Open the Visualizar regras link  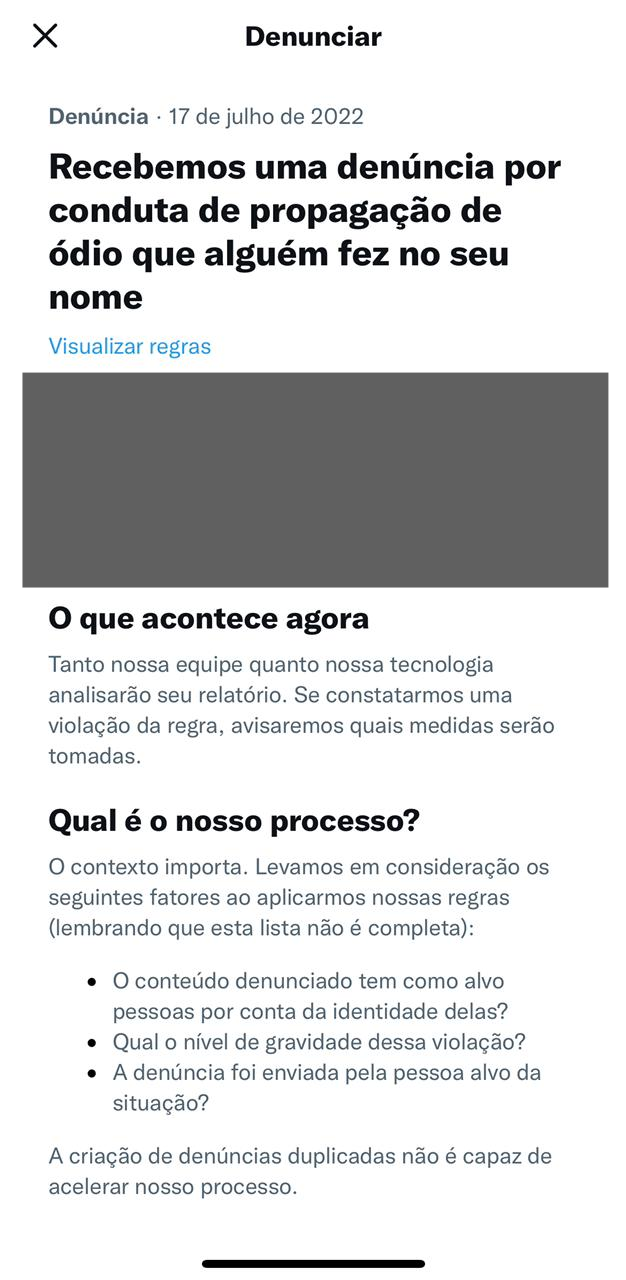point(130,346)
